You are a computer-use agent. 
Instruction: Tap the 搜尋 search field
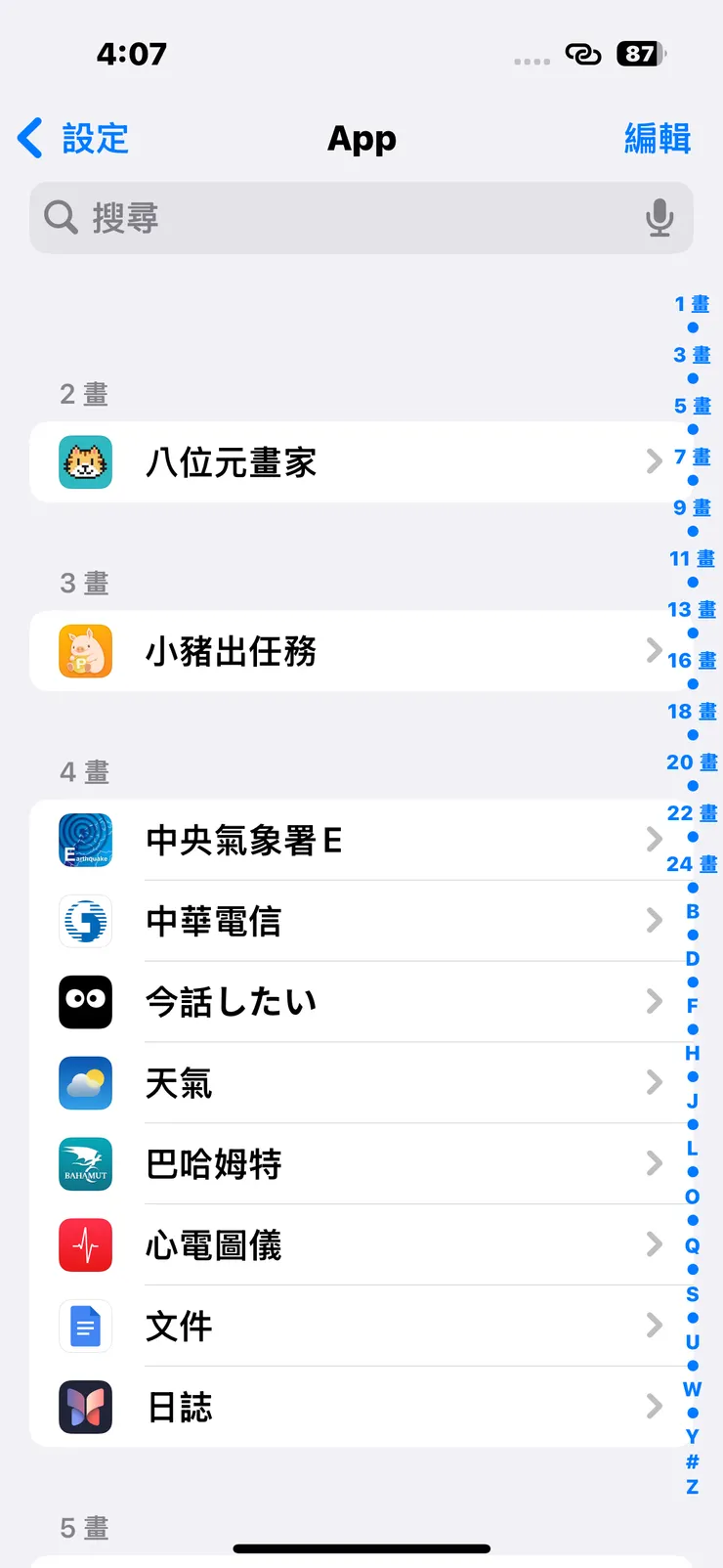(293, 218)
